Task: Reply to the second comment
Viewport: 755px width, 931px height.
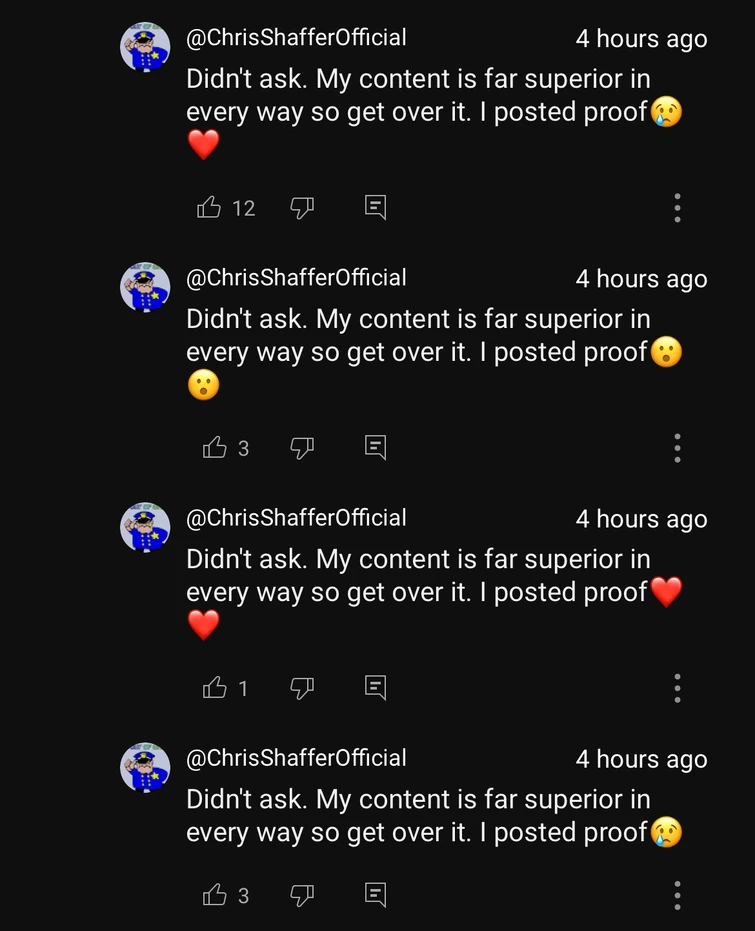Action: (x=375, y=448)
